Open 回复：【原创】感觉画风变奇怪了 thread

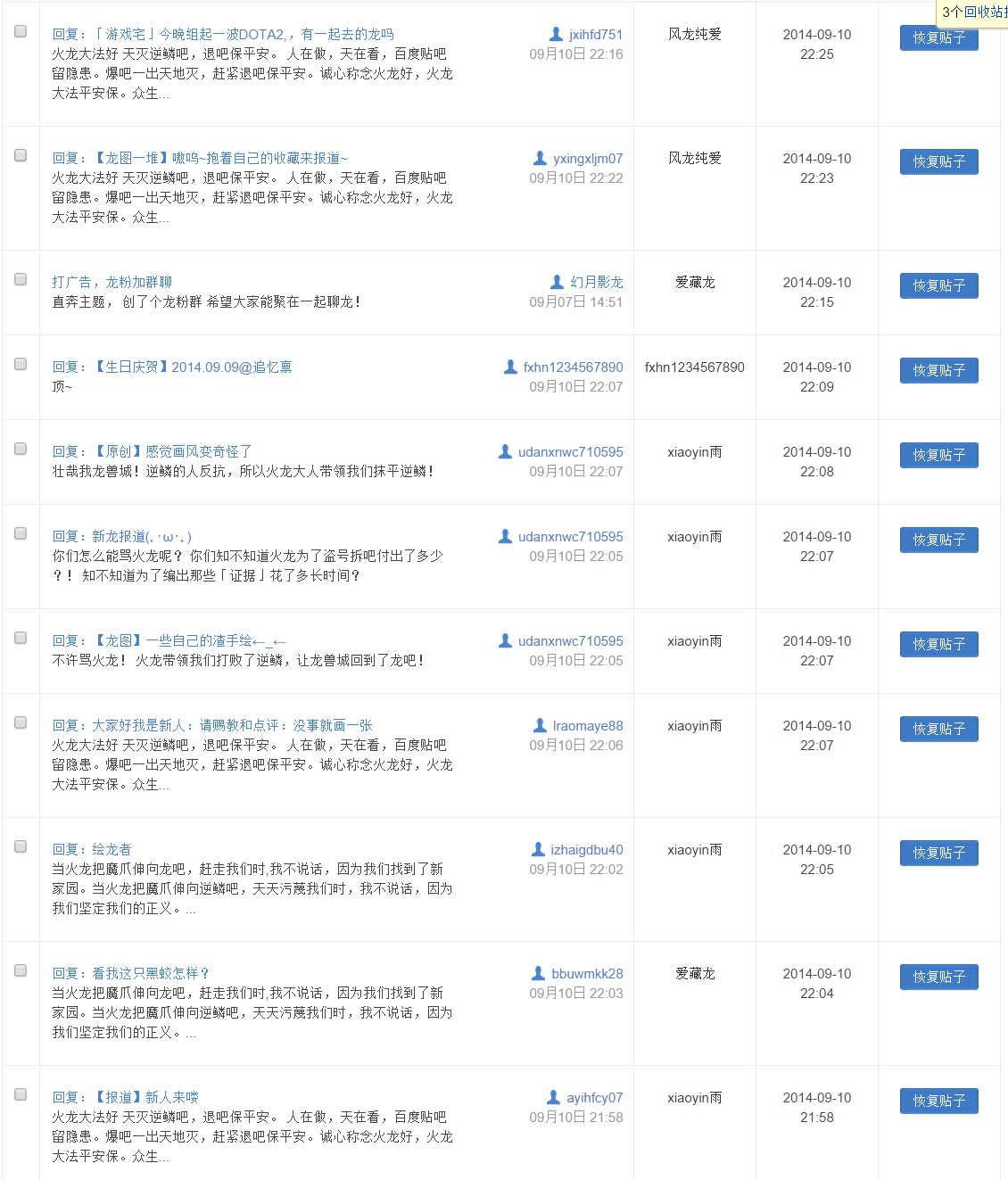click(152, 451)
